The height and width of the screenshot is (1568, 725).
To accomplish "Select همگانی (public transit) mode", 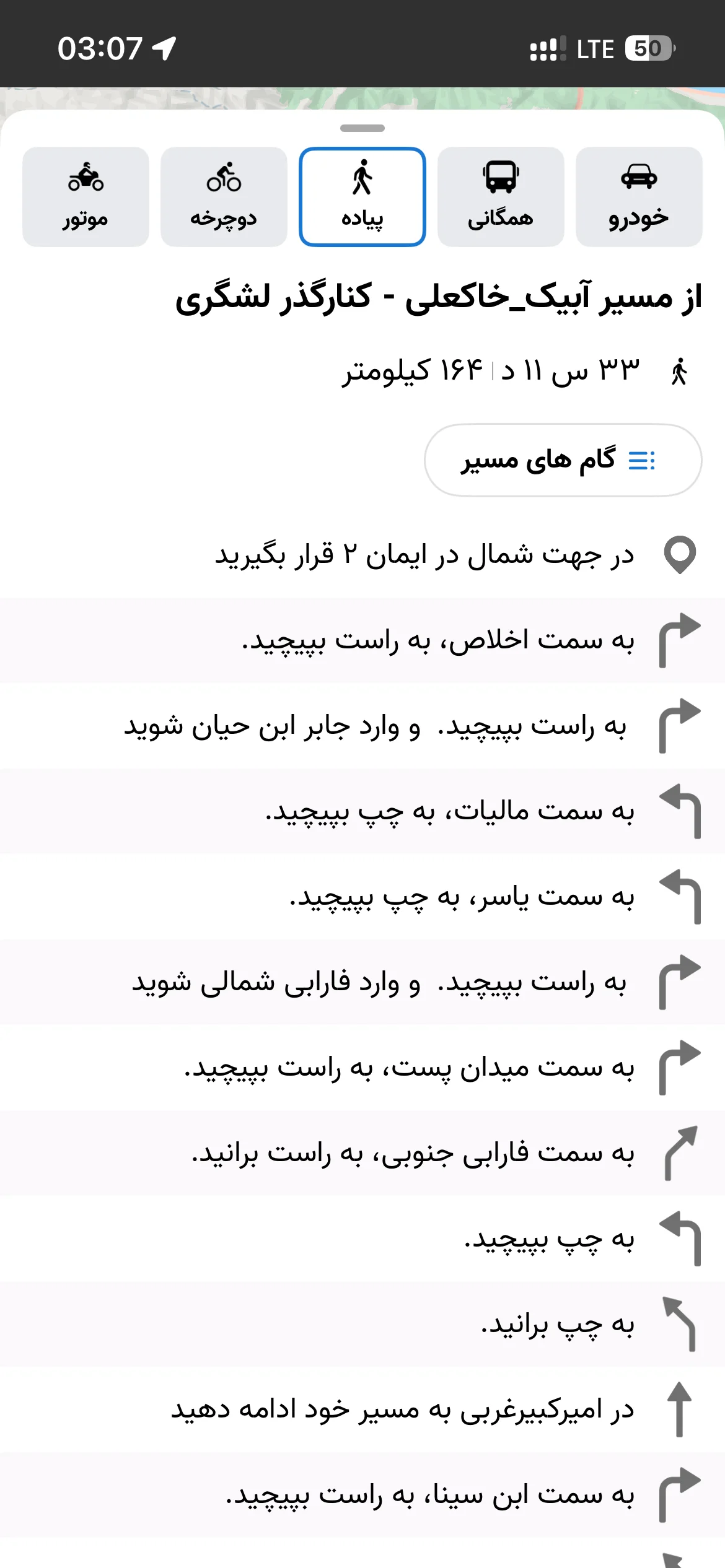I will (x=501, y=197).
